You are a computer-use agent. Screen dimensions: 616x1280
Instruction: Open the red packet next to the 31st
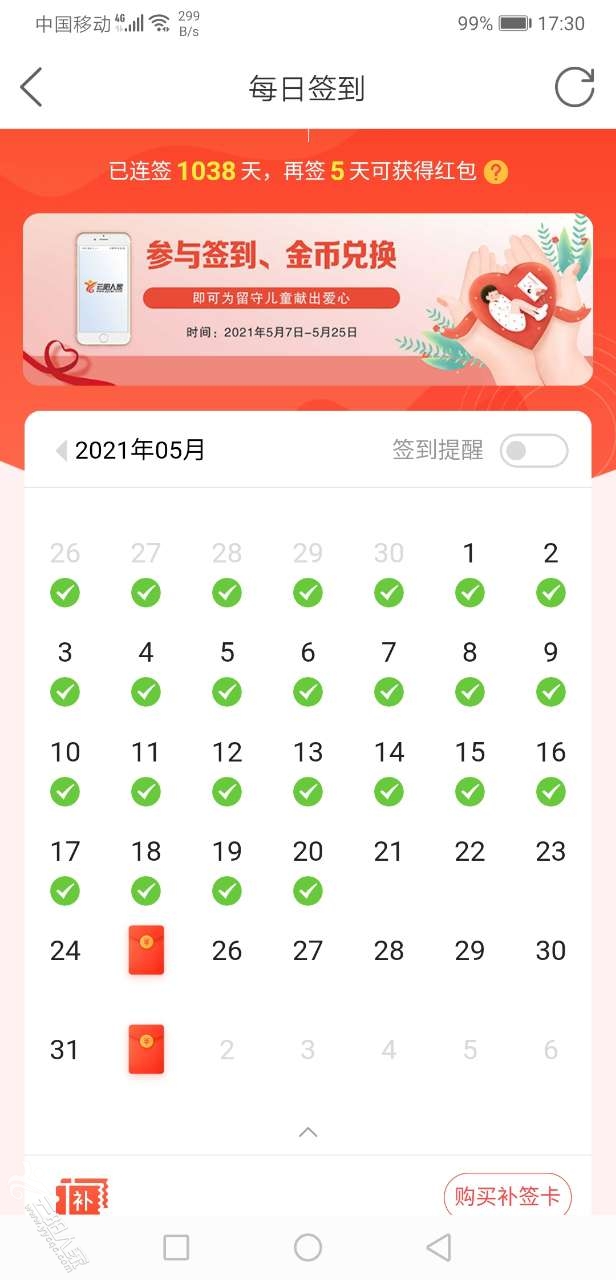(146, 1049)
